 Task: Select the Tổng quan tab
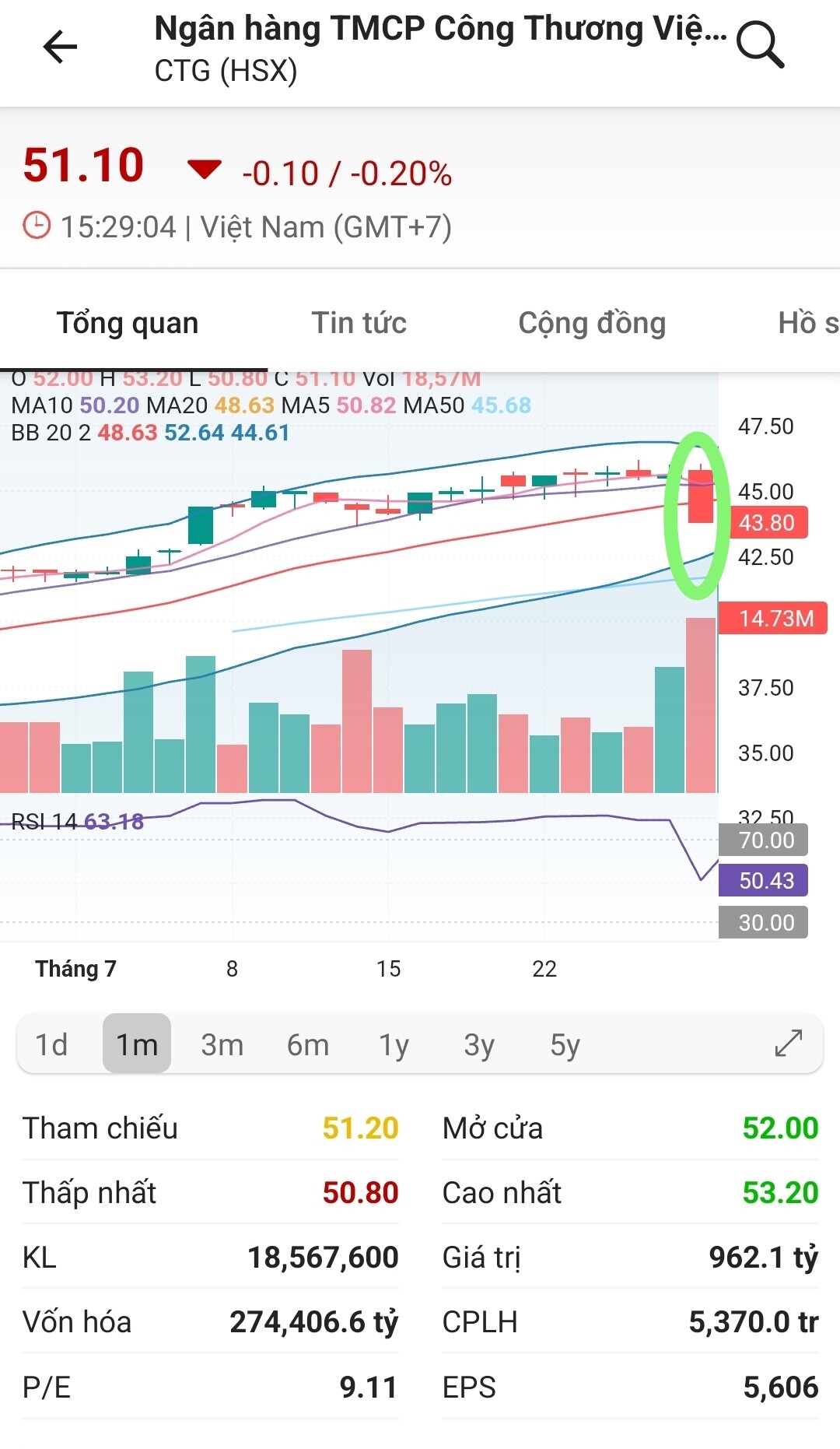(x=128, y=323)
